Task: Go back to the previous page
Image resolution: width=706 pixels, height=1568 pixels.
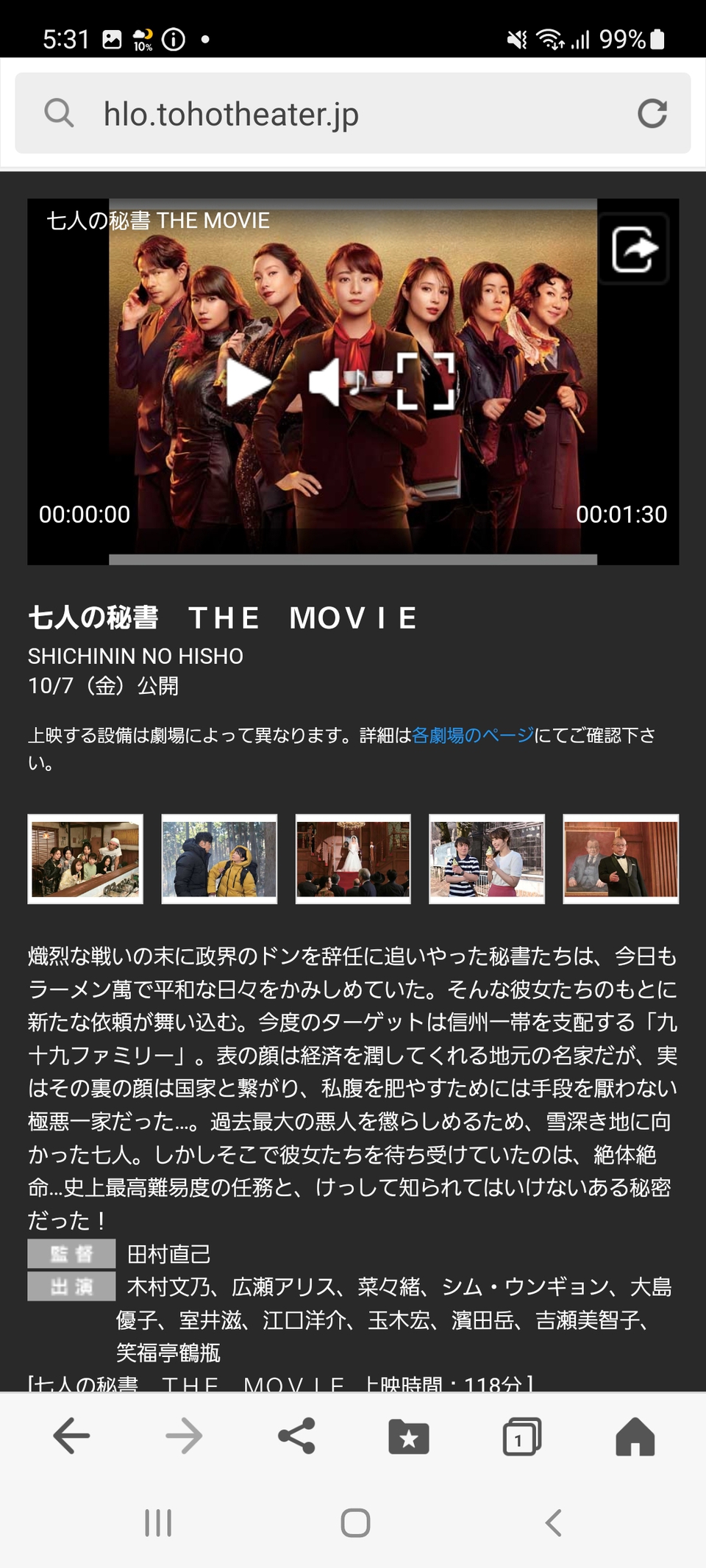Action: 72,1436
